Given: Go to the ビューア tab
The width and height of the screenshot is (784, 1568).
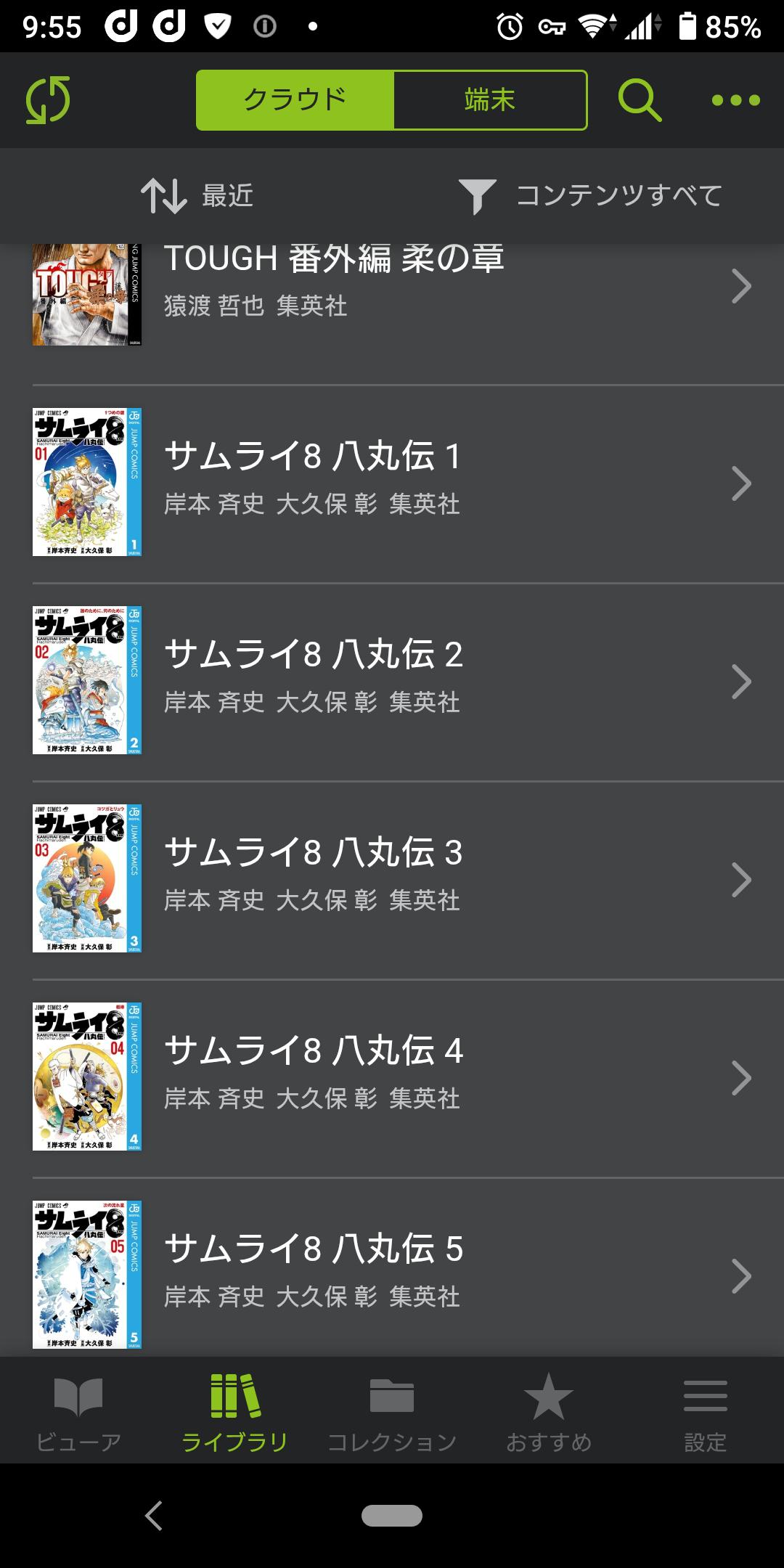Looking at the screenshot, I should 78,1412.
